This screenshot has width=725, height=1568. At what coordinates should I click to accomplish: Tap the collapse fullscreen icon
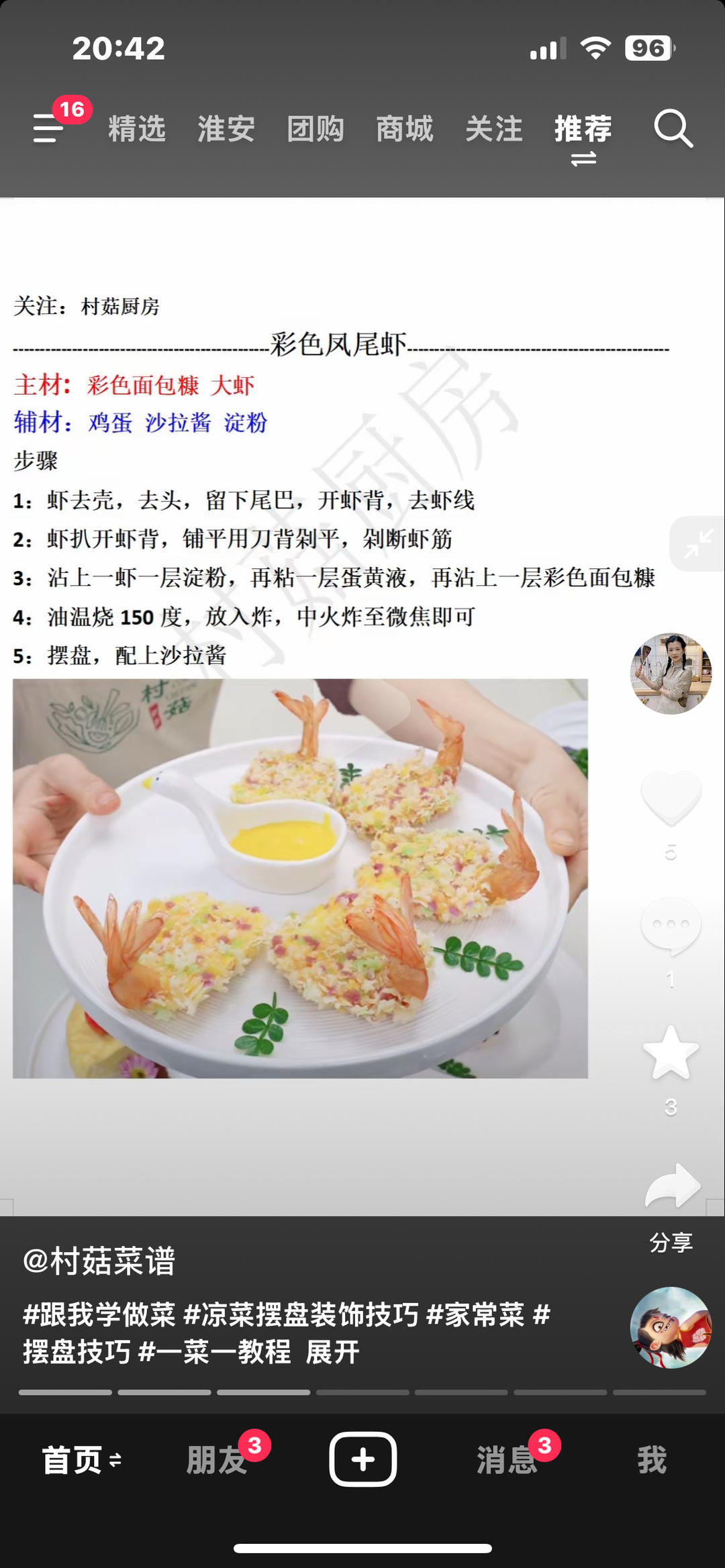coord(698,543)
